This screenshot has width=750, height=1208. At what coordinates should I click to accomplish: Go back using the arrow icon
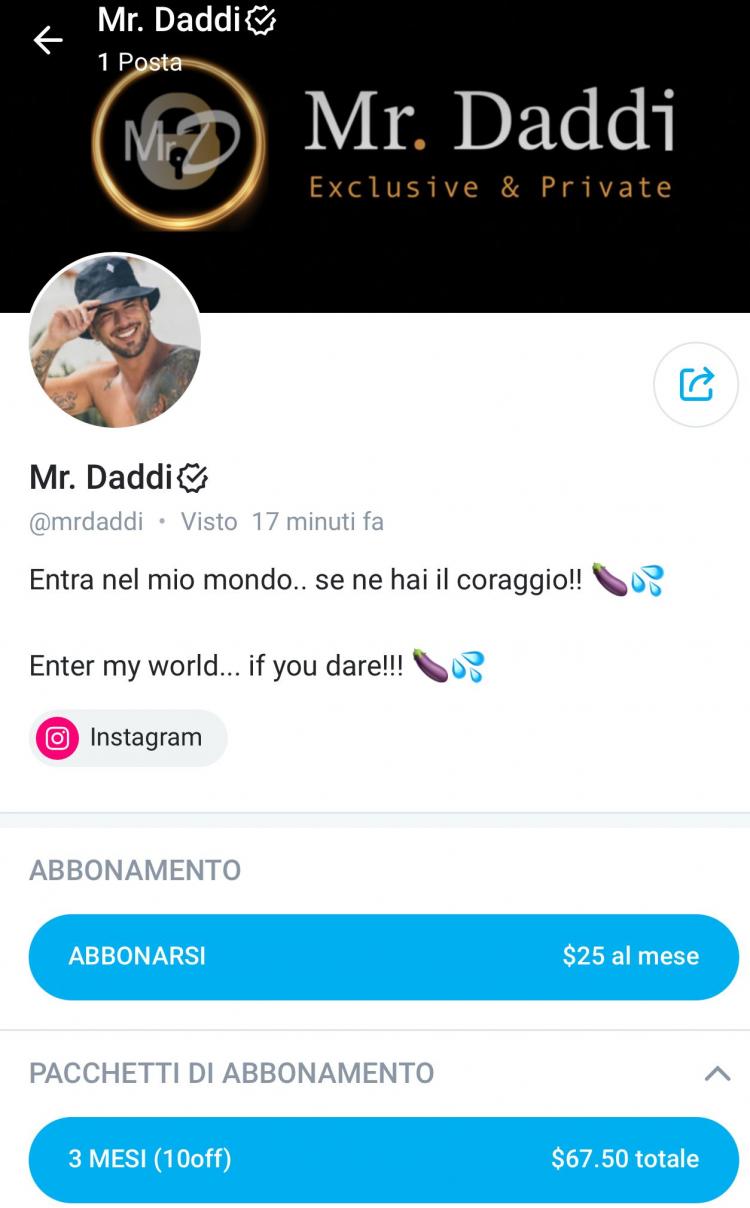point(47,40)
